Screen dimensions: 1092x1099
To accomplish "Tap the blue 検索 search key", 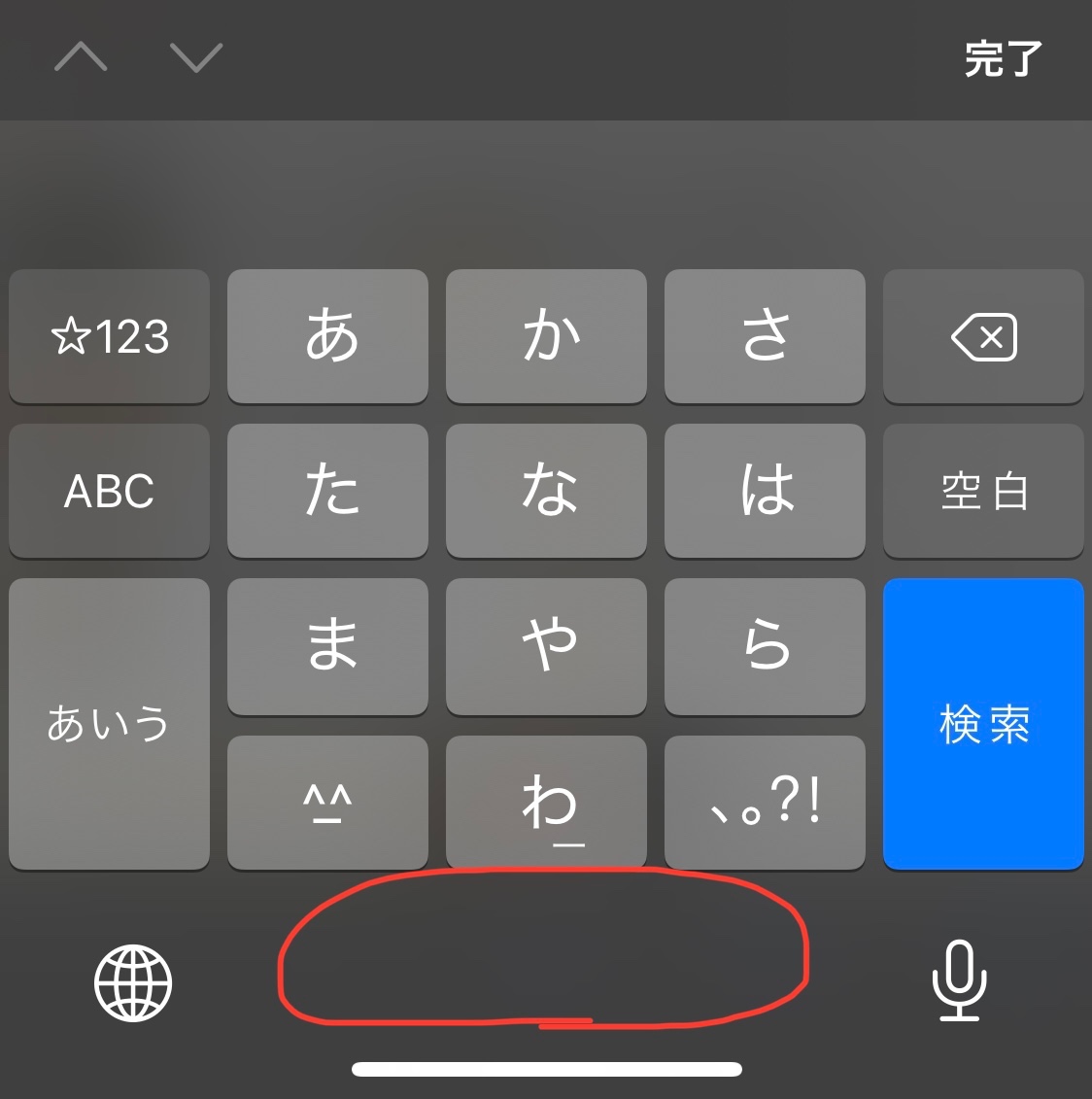I will click(x=983, y=724).
